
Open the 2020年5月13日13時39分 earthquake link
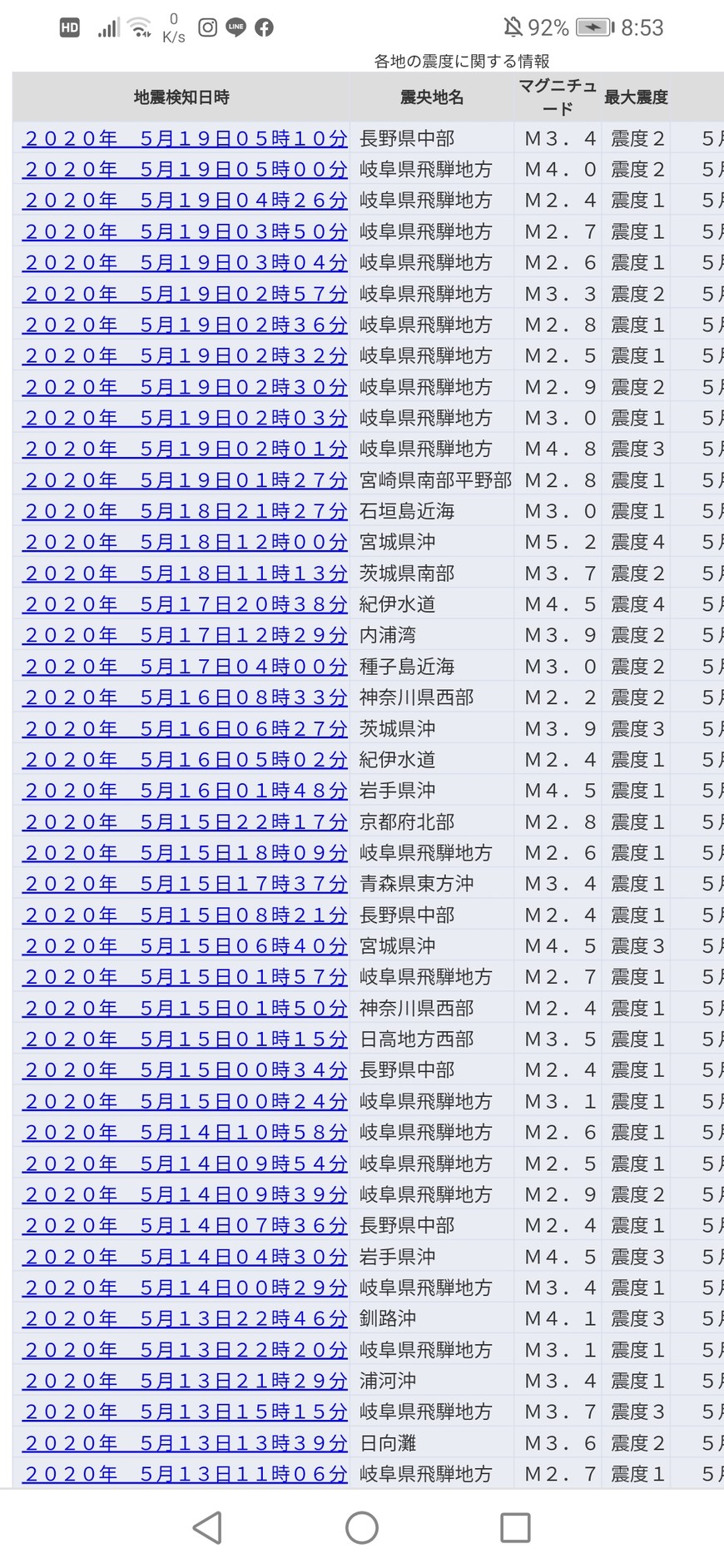point(186,1443)
